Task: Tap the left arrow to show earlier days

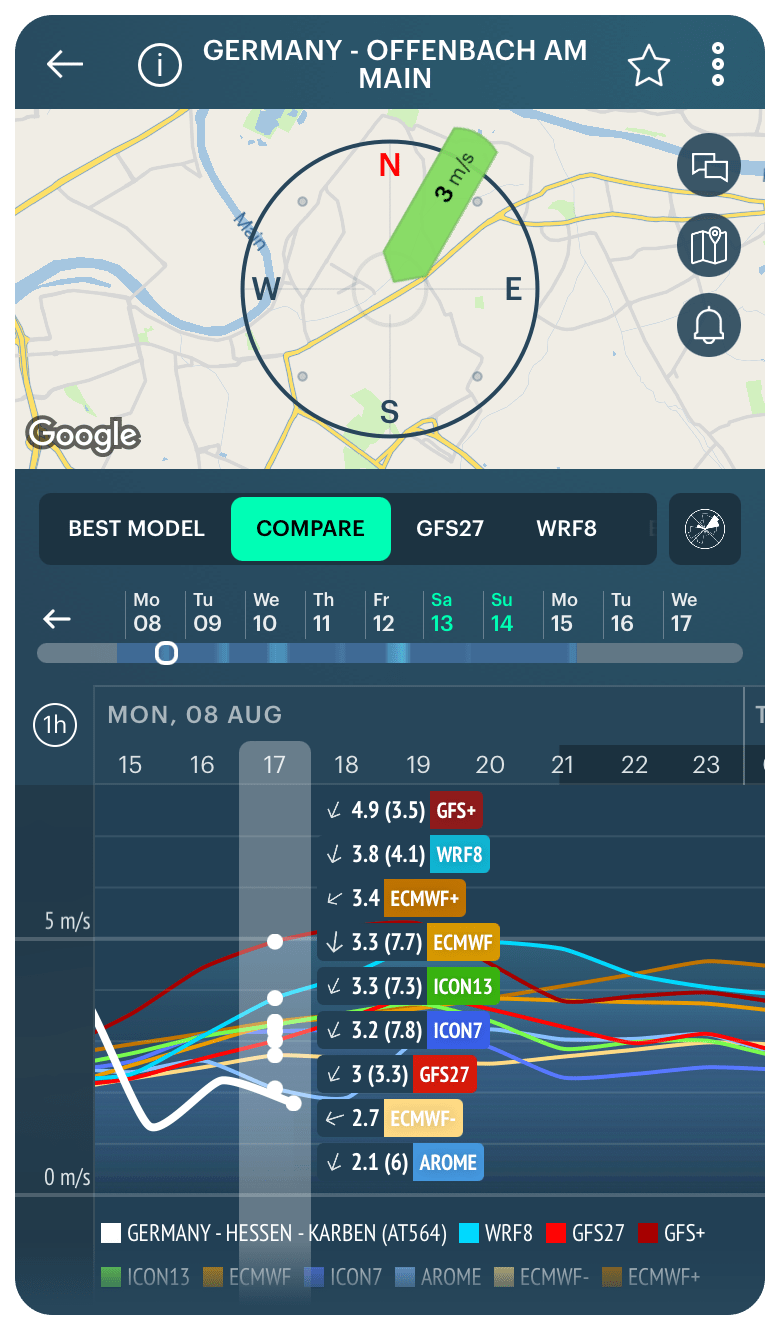Action: click(57, 618)
